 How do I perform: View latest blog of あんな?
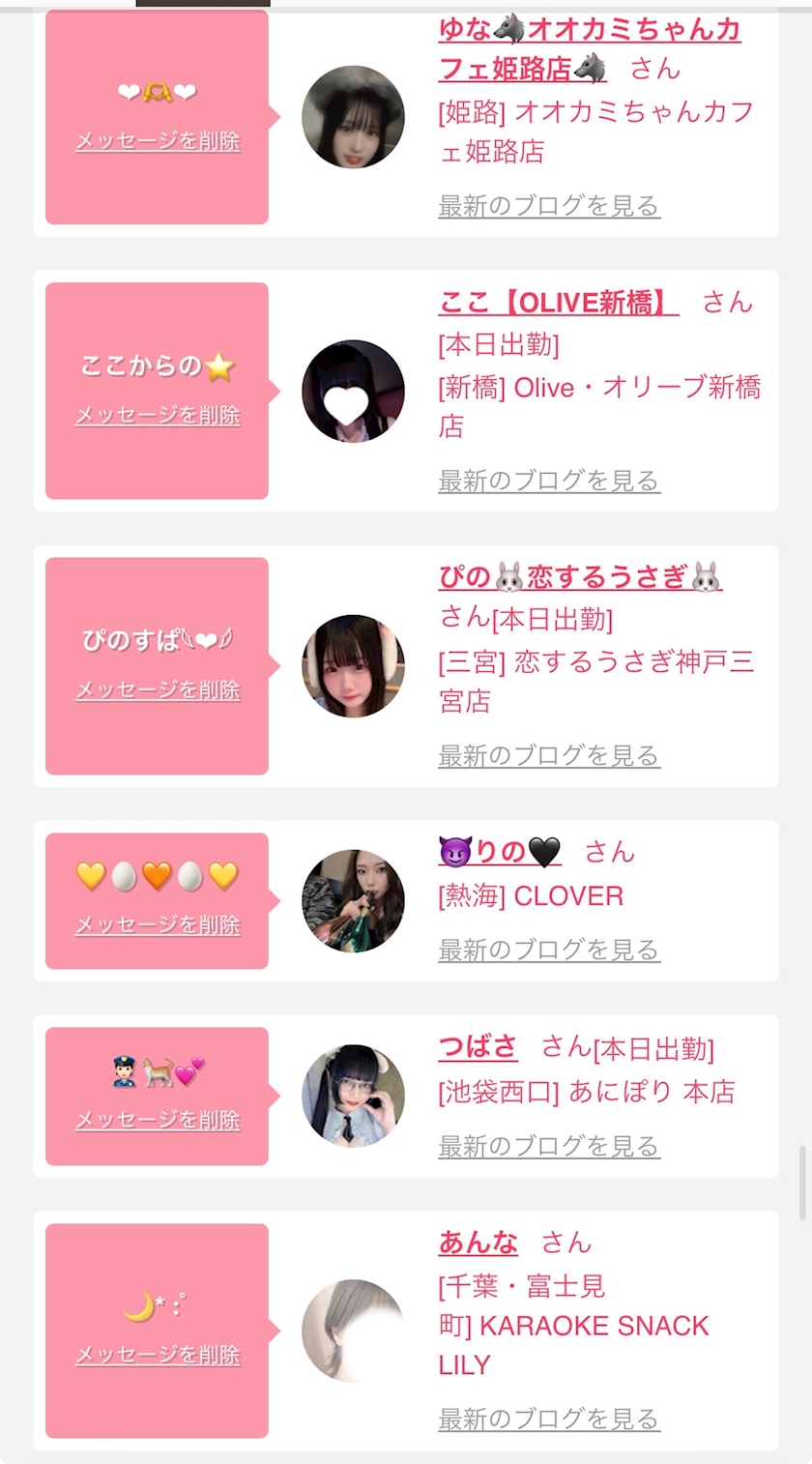[x=549, y=1420]
